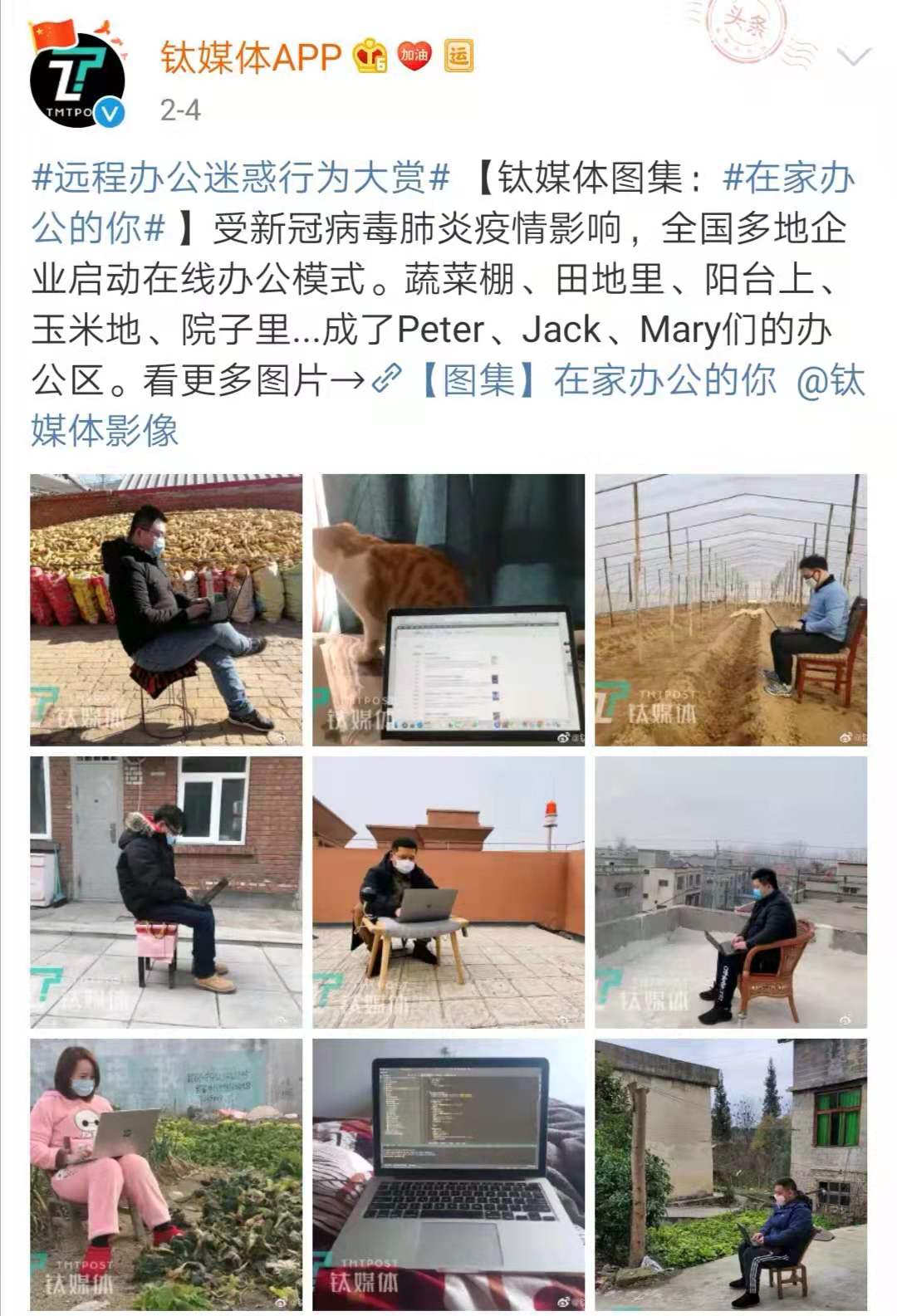Open photo of man in wicker chair
Screen dimensions: 897x1316
pos(731,893)
